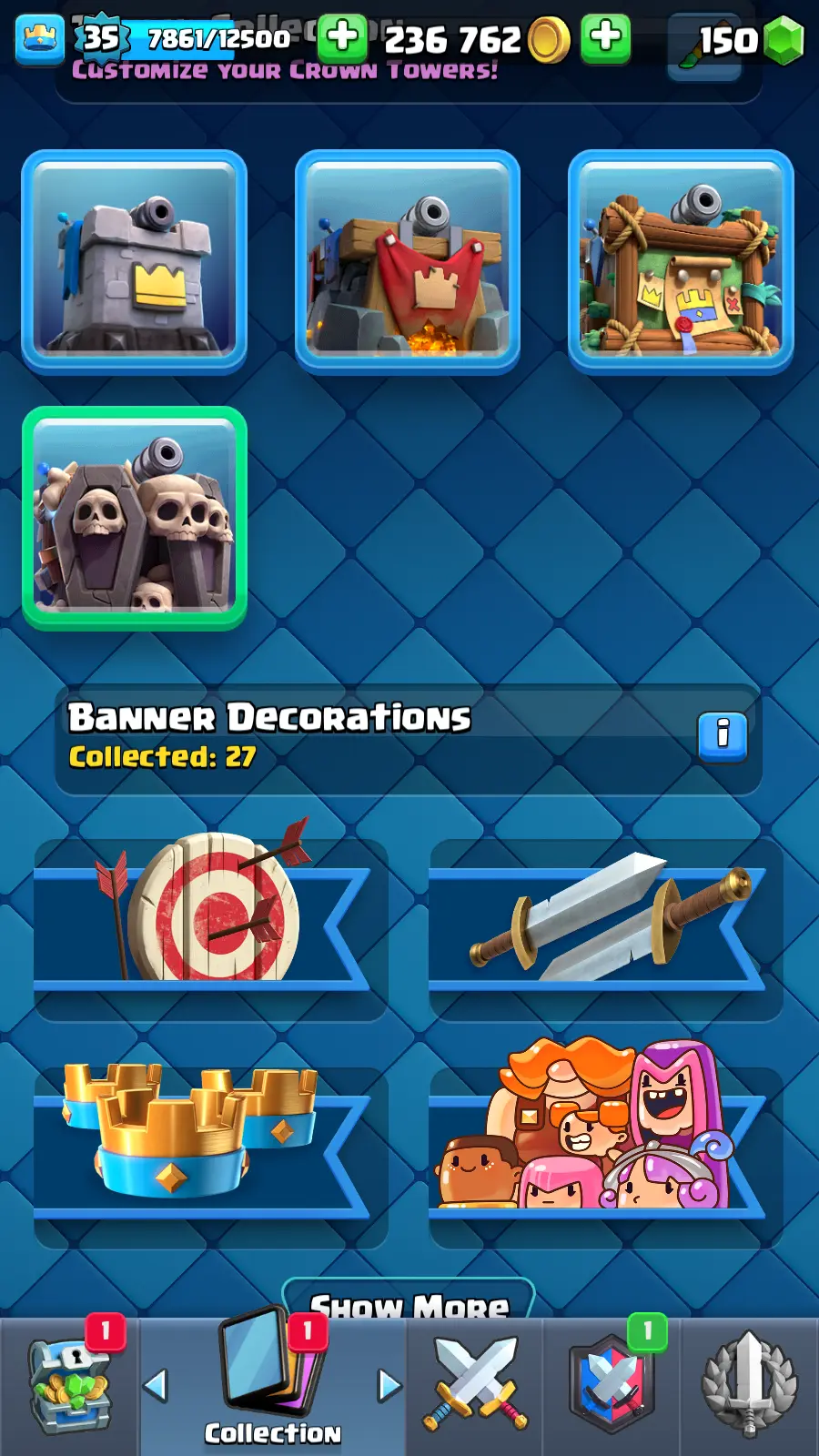This screenshot has width=819, height=1456.
Task: Tap Show More banner decorations
Action: point(409,1303)
